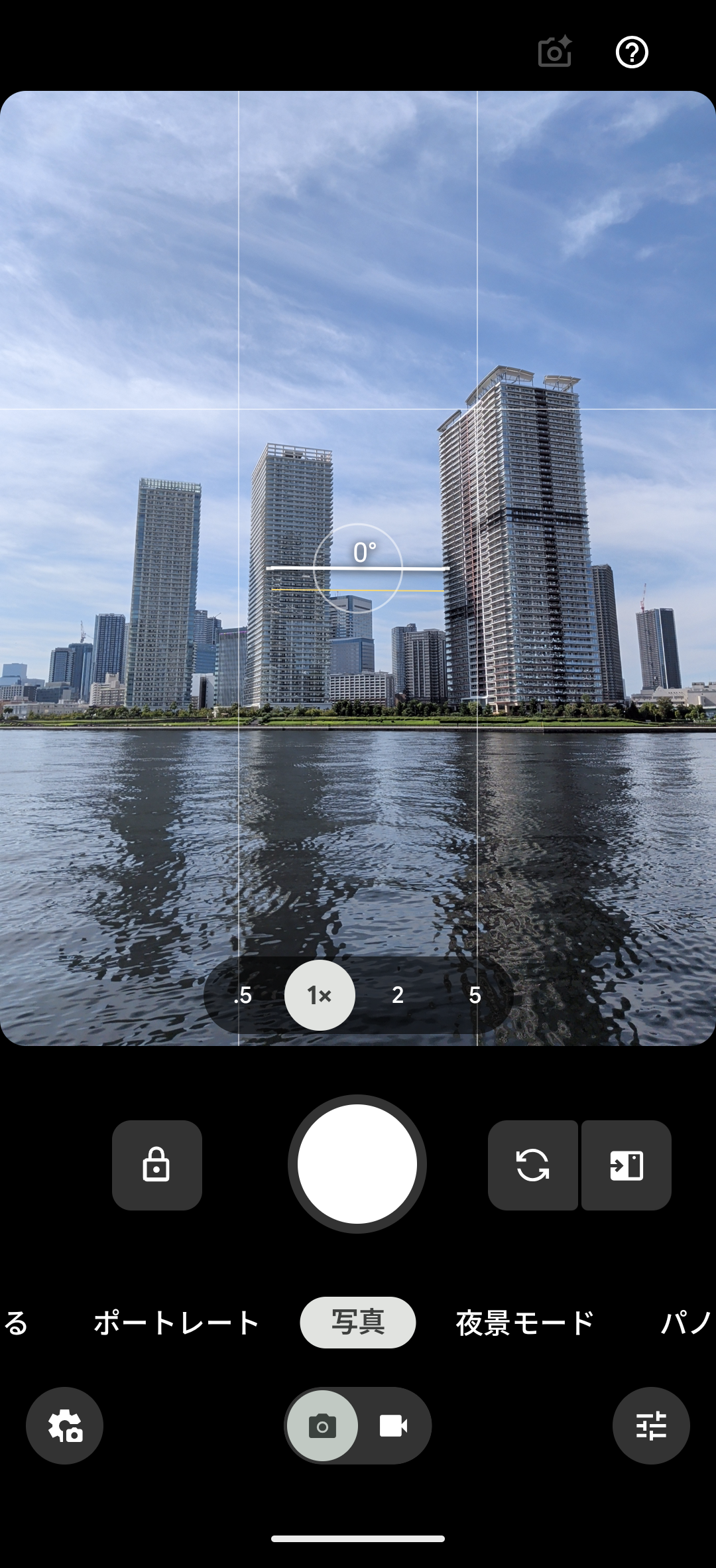This screenshot has height=1568, width=716.
Task: Switch to 2x zoom
Action: [x=398, y=995]
